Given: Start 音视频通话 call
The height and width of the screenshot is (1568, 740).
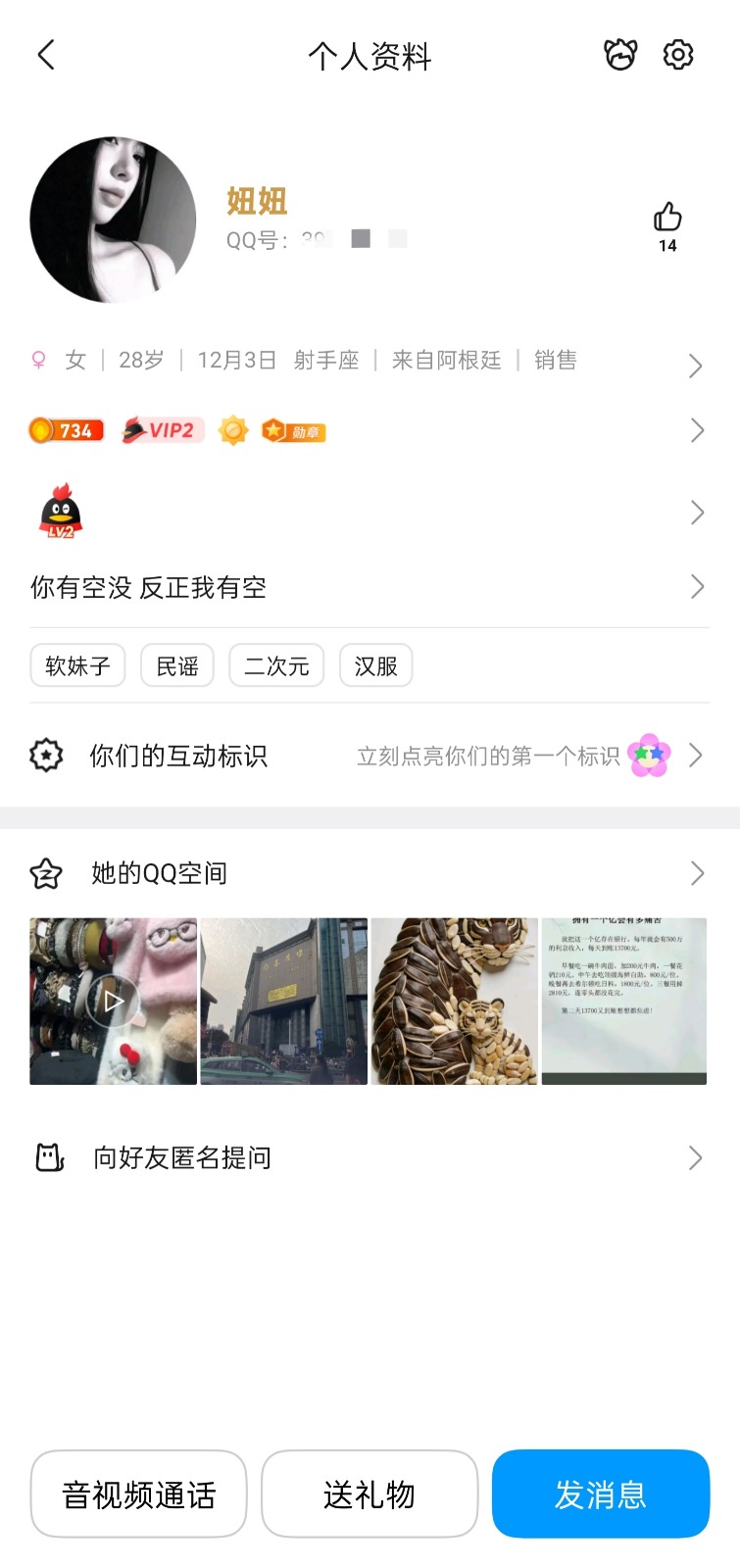Looking at the screenshot, I should tap(138, 1494).
